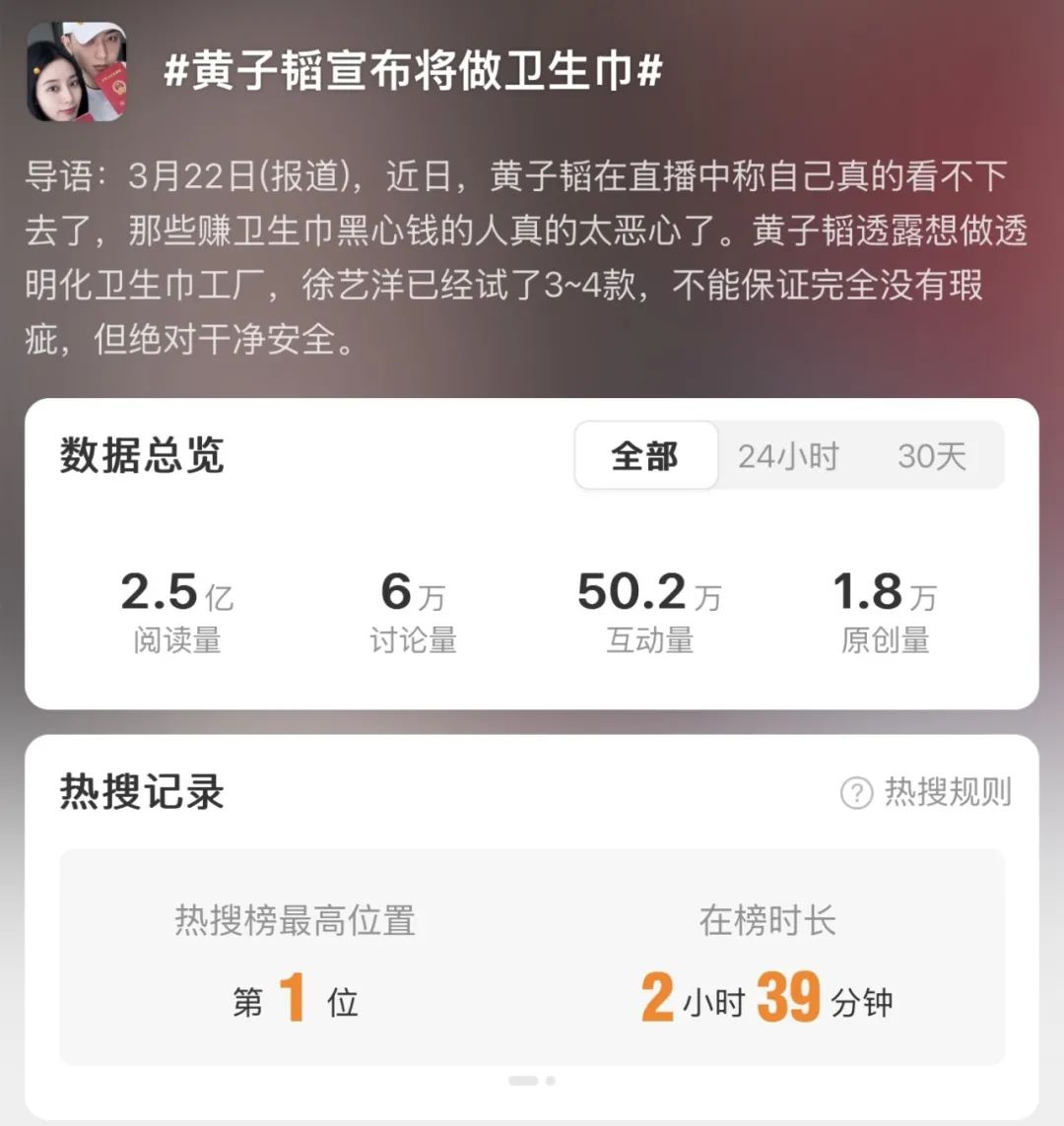Switch to the 30天 data view
Image resolution: width=1064 pixels, height=1126 pixels.
(x=930, y=455)
